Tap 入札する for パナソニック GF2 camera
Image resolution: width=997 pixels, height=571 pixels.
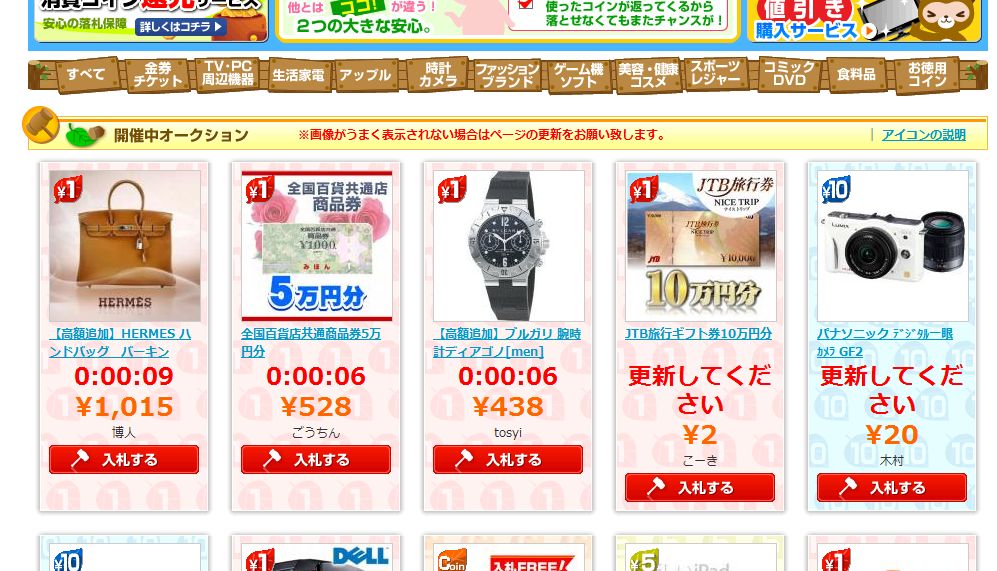(892, 488)
